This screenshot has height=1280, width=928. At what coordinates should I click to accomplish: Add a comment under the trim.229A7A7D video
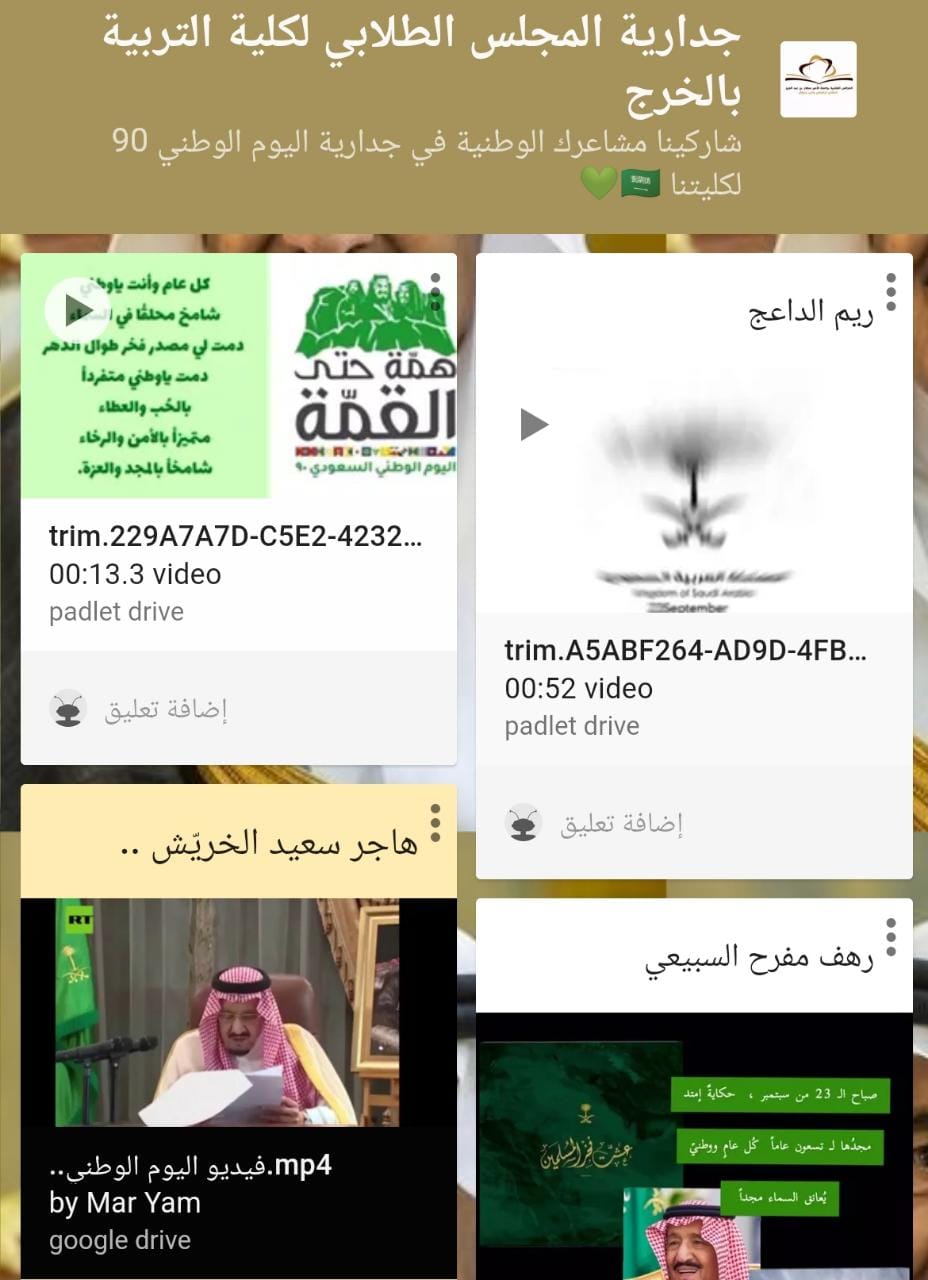pyautogui.click(x=165, y=710)
